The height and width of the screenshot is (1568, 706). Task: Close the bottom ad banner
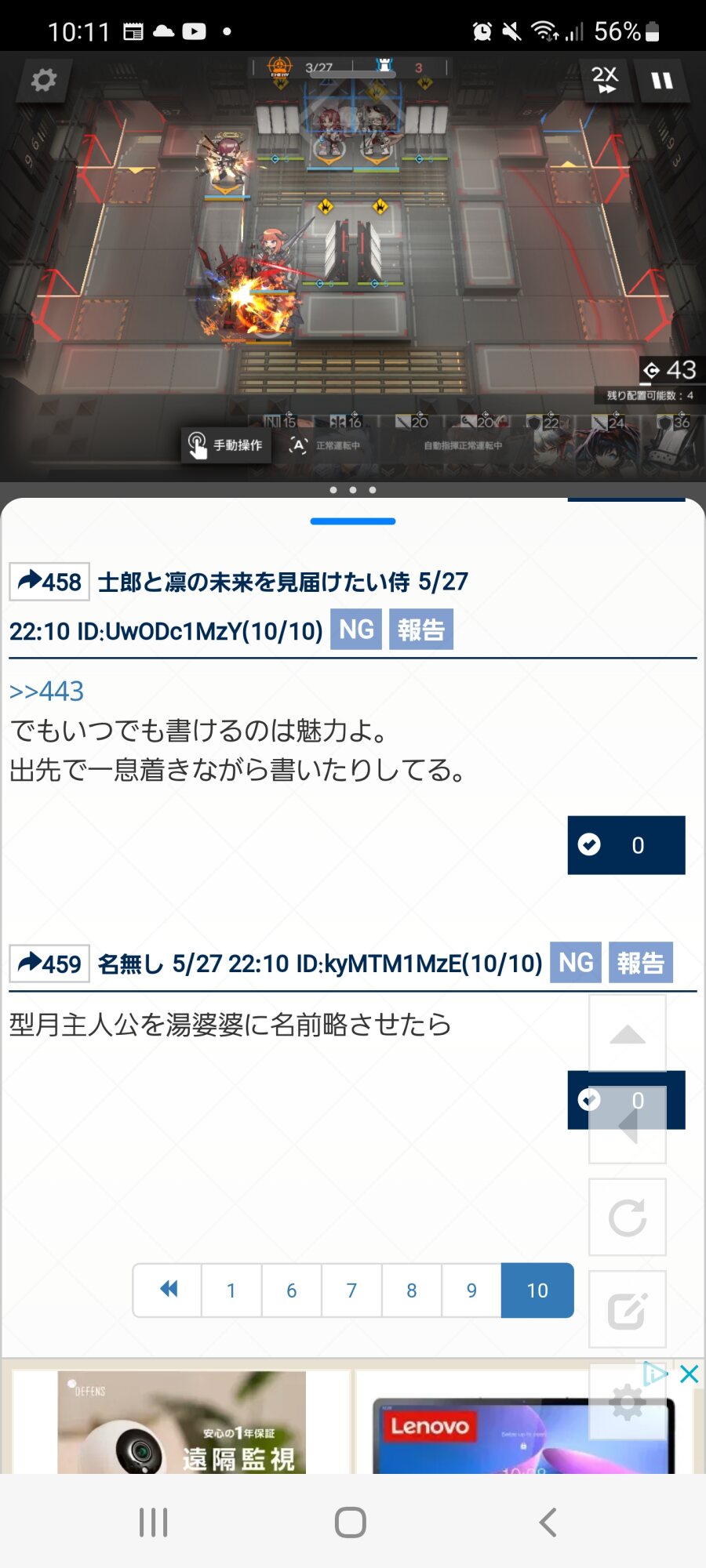click(689, 1374)
